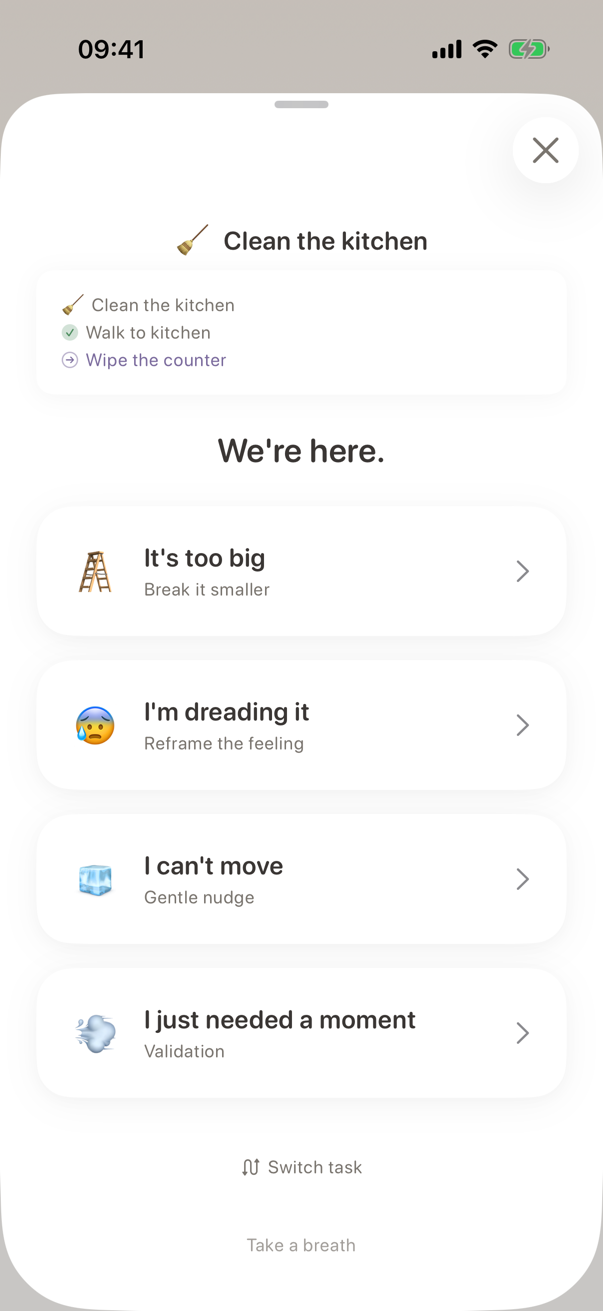
Task: Tap Take a breath link
Action: click(301, 1245)
